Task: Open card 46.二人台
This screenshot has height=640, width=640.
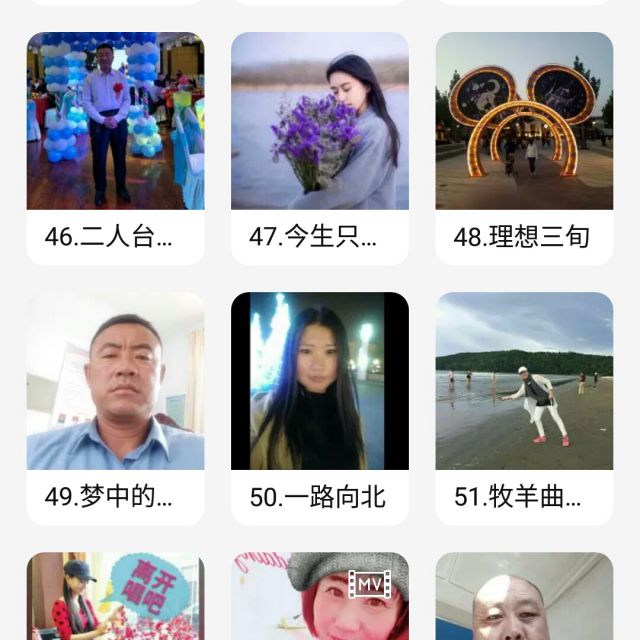Action: [x=115, y=148]
